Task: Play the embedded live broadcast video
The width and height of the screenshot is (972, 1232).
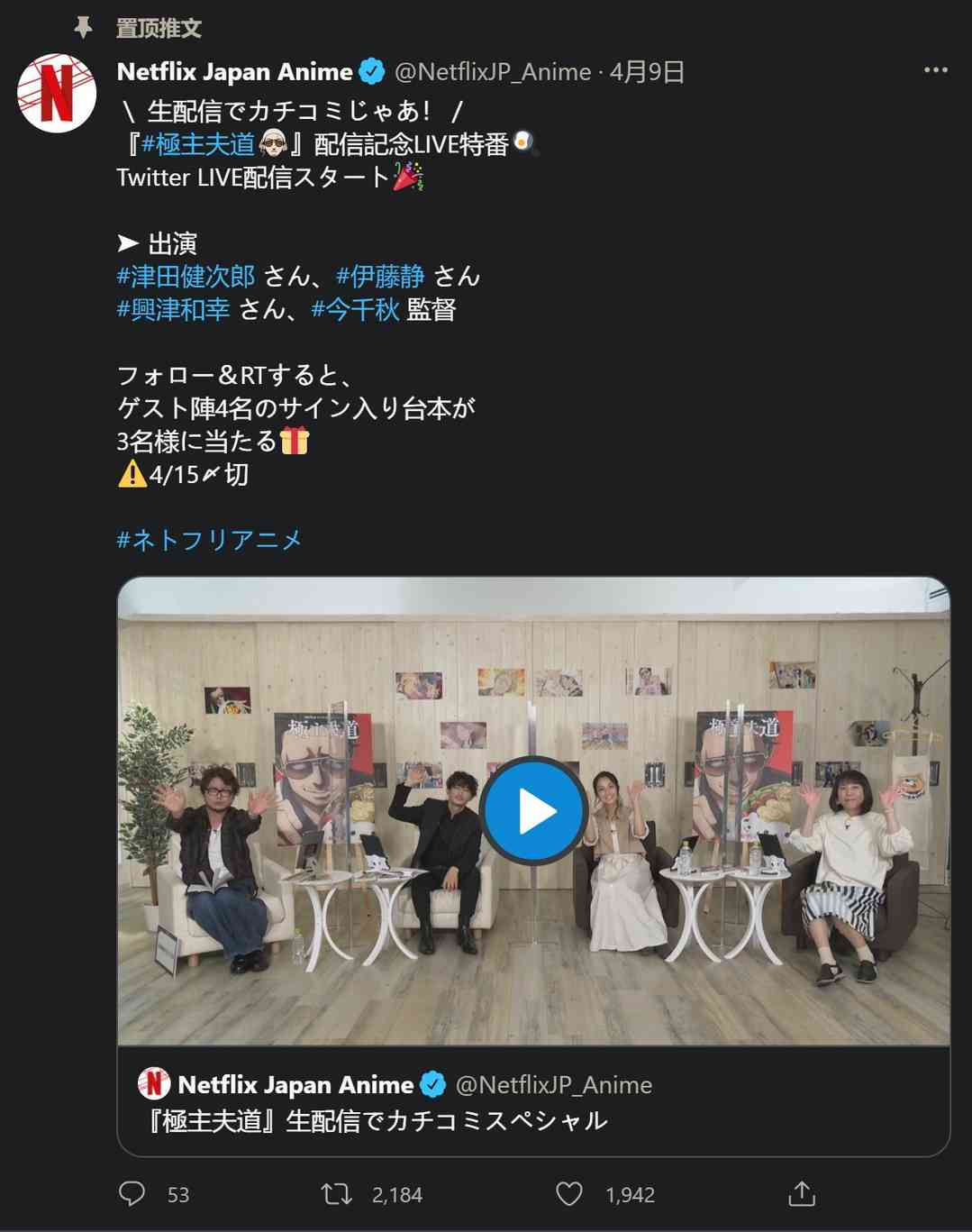Action: point(533,811)
